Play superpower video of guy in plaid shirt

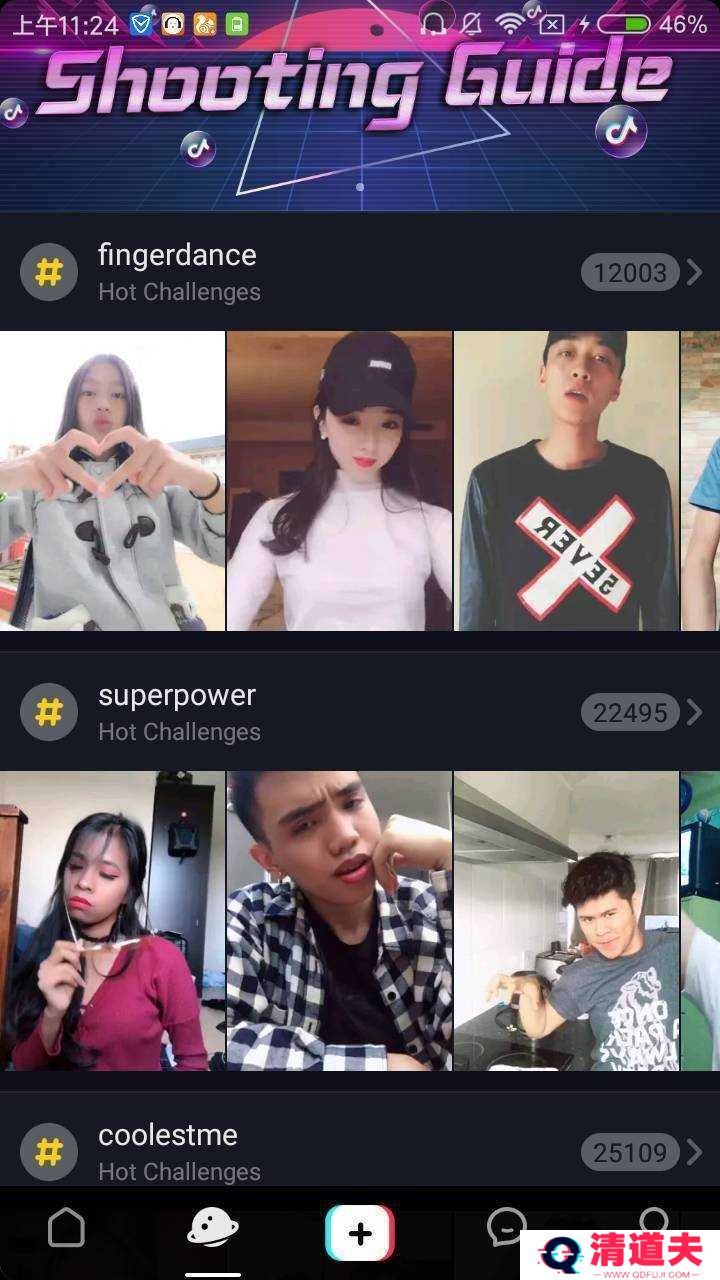point(339,921)
